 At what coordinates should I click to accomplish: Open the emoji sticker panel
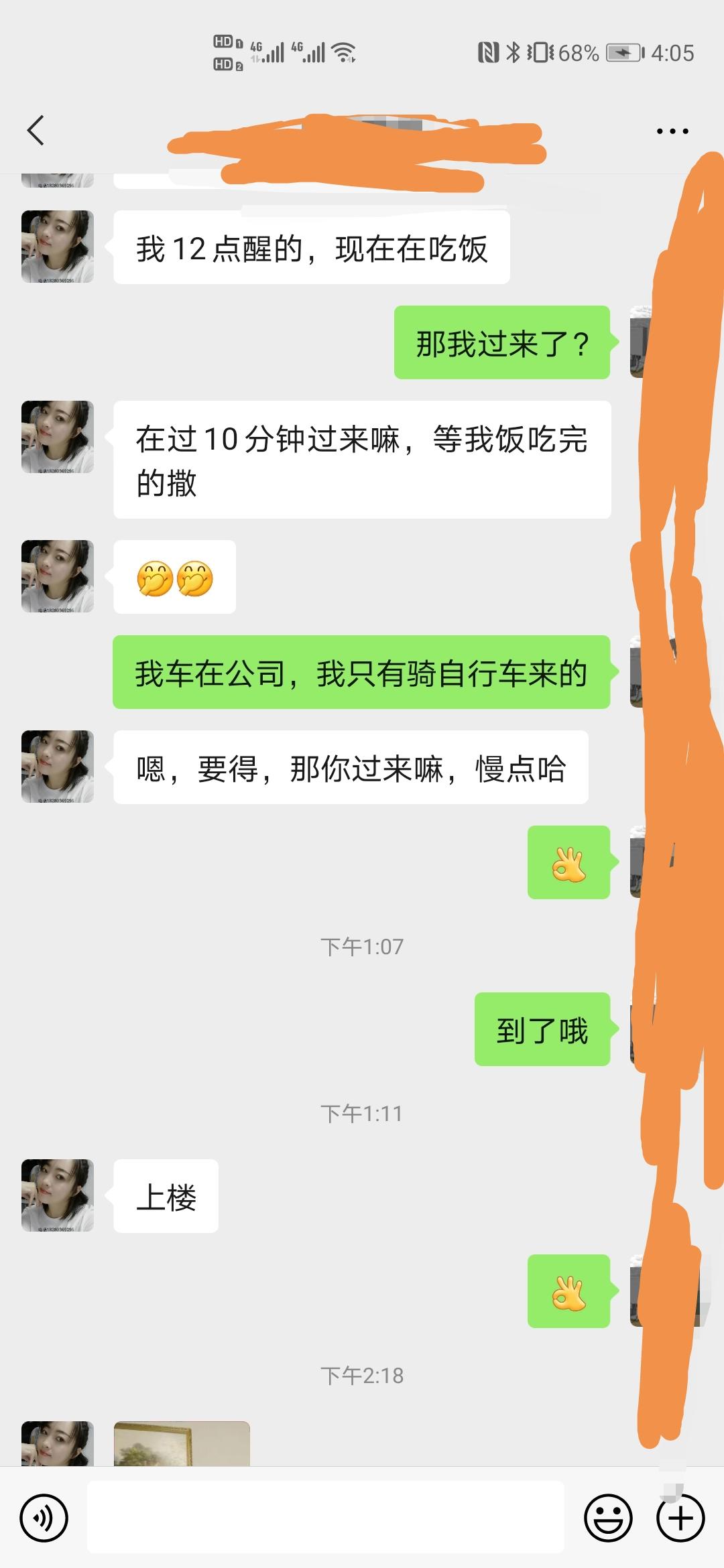(x=608, y=1518)
